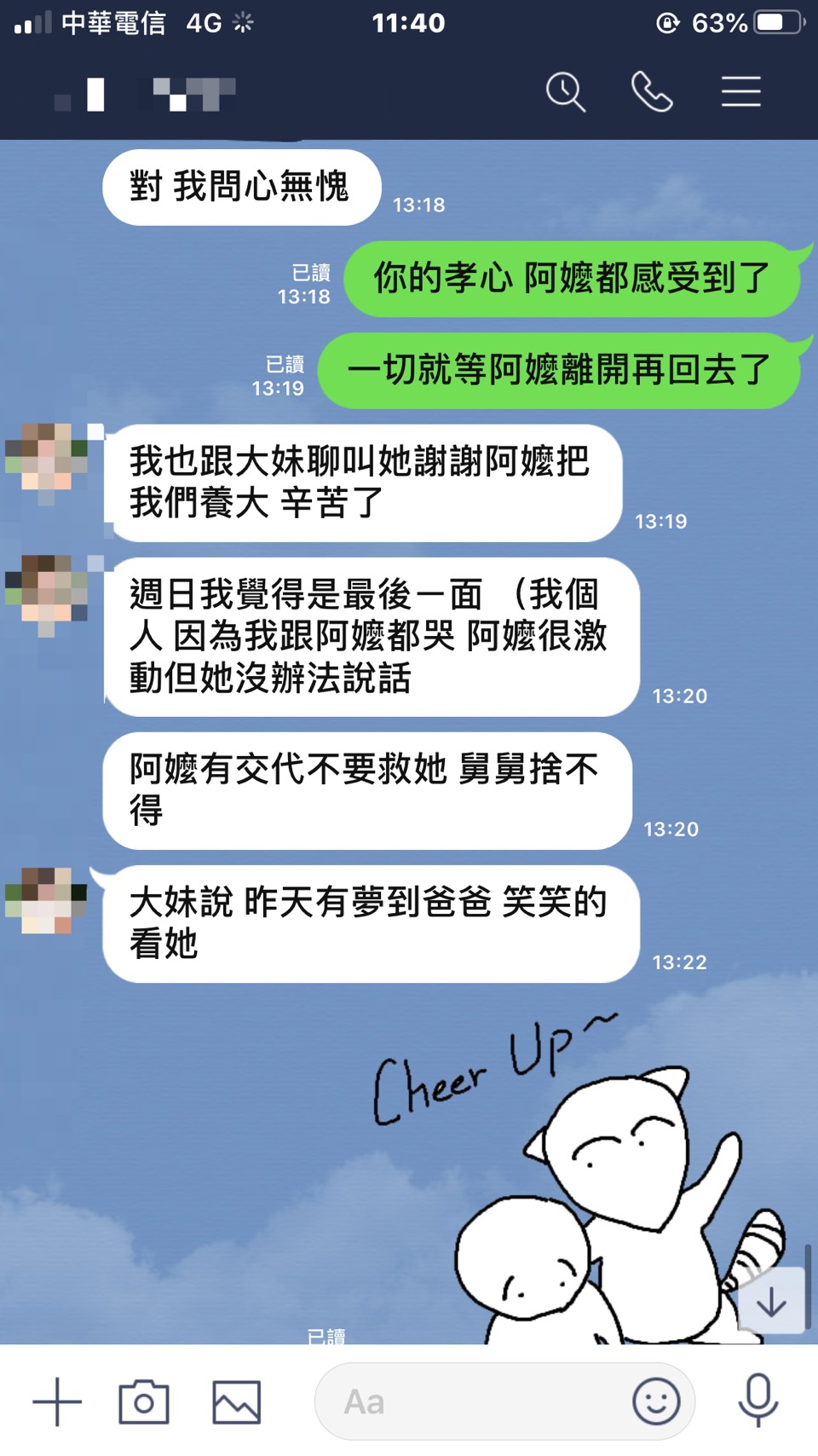Open the plus attachment menu
The image size is (818, 1456).
click(x=57, y=1401)
